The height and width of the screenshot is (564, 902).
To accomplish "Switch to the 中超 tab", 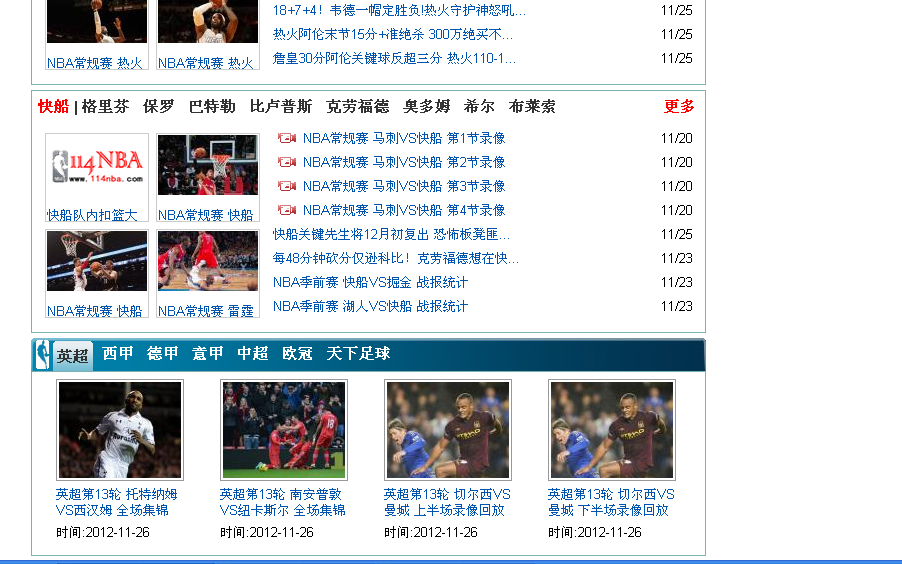I will [x=252, y=354].
